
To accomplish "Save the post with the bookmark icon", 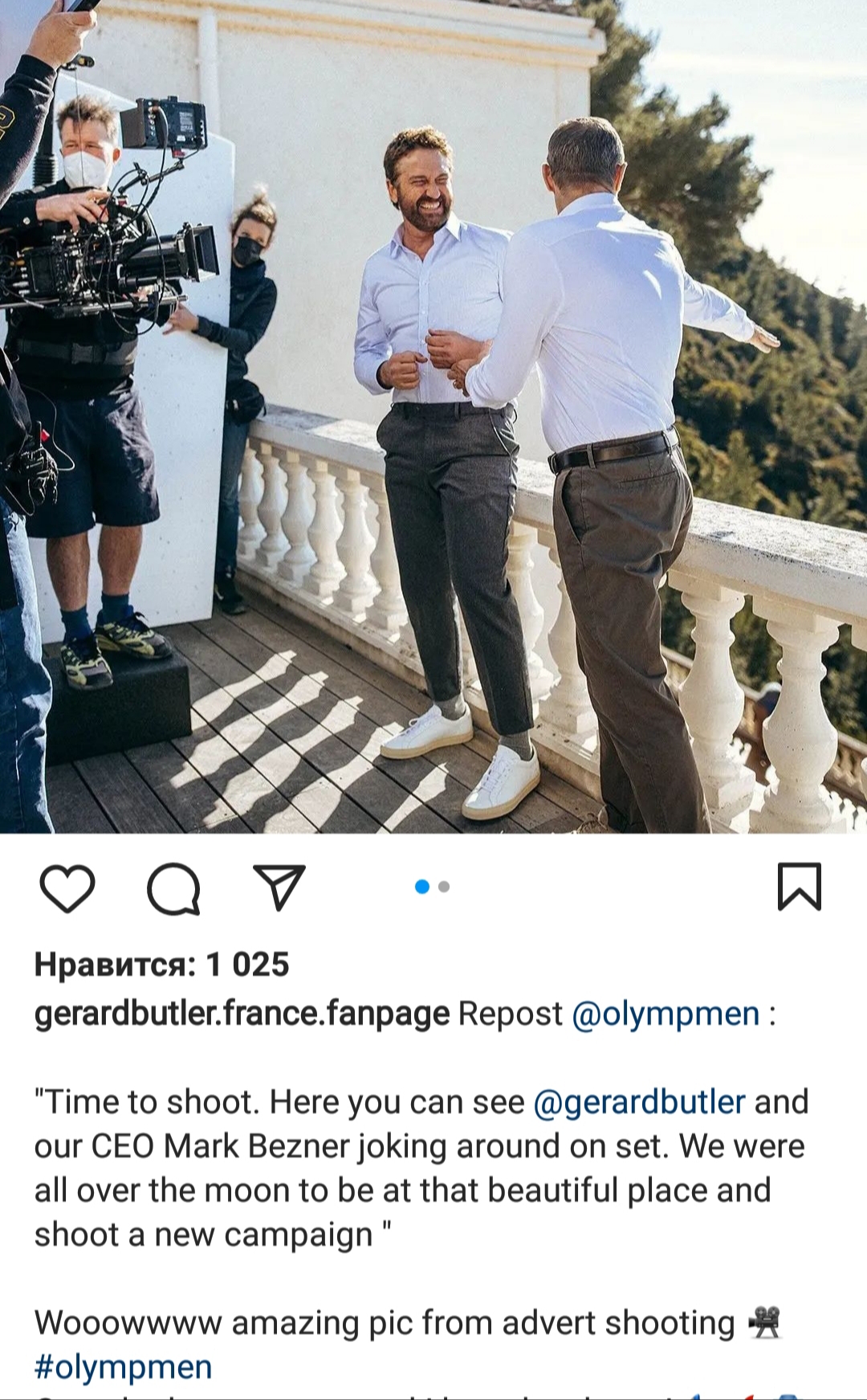I will click(800, 887).
